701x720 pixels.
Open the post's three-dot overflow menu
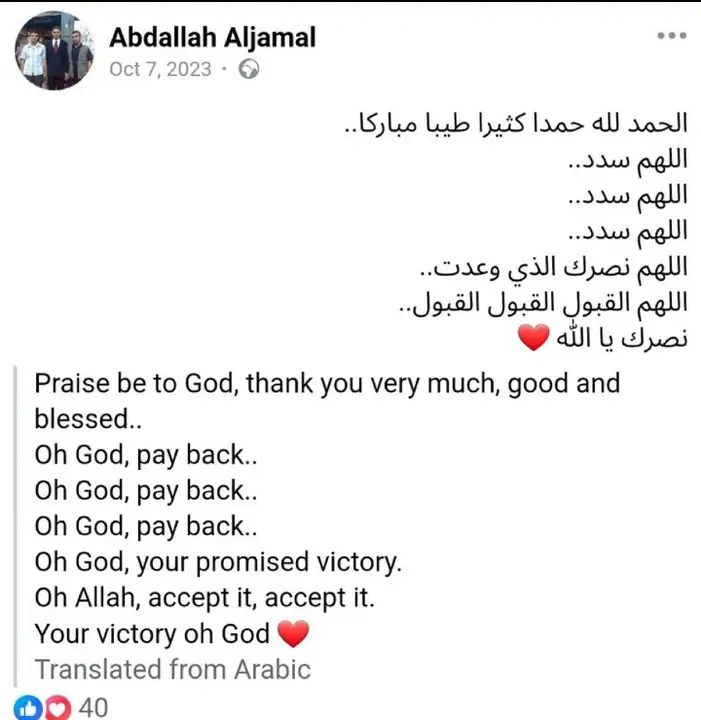(x=670, y=37)
